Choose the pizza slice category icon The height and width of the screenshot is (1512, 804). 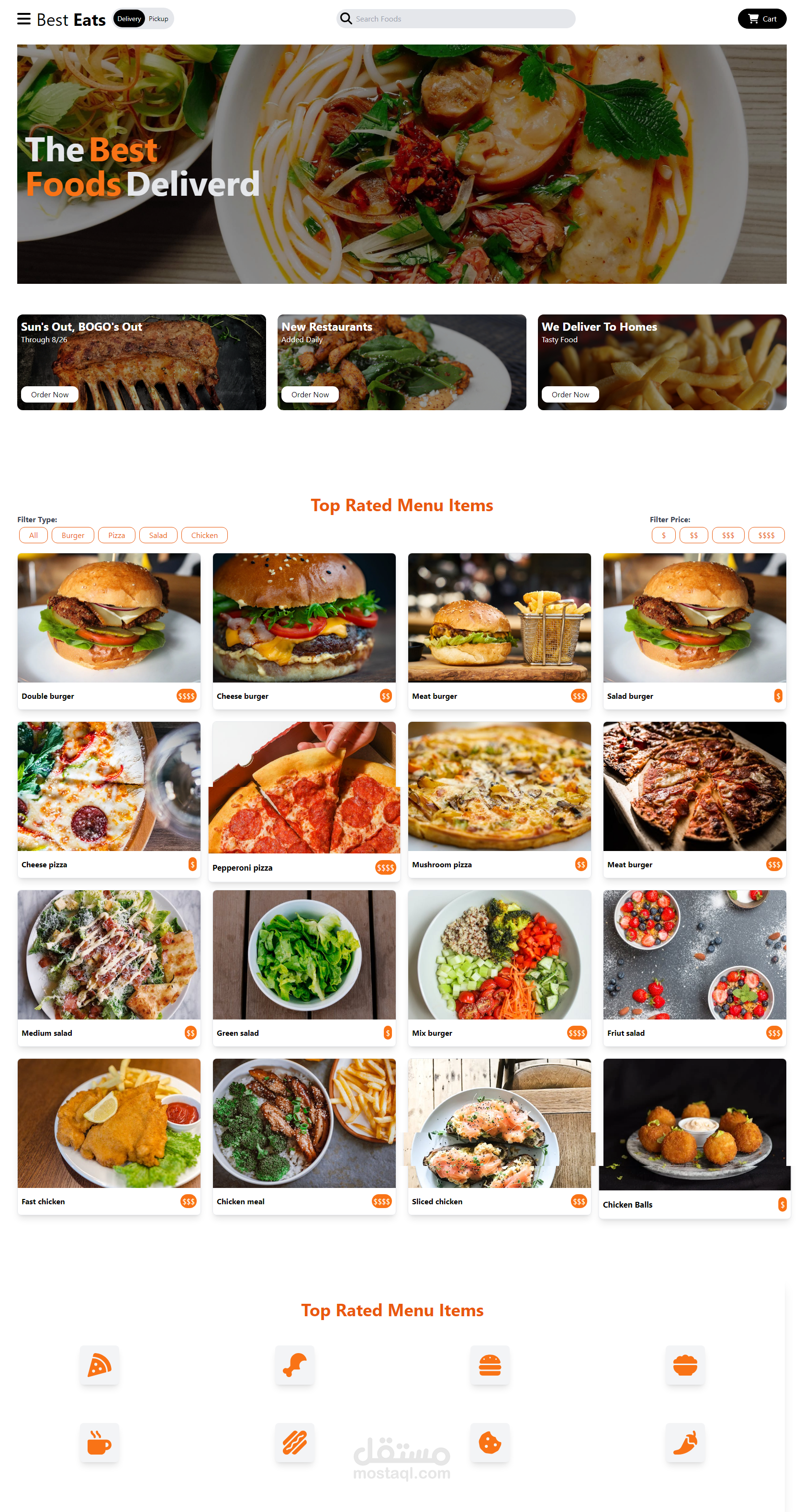click(x=100, y=1365)
